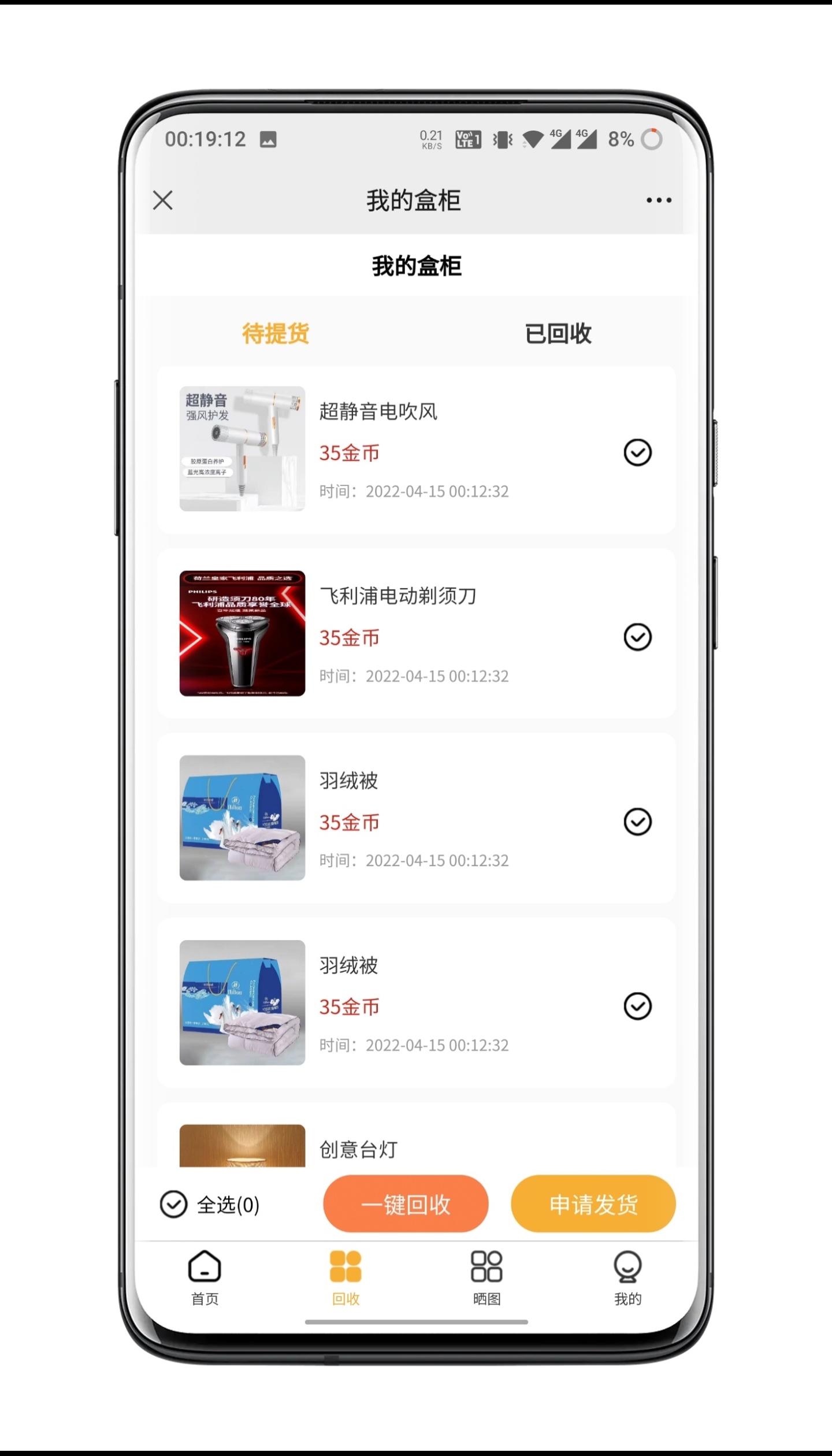Switch to the 晒图 tab
The width and height of the screenshot is (832, 1456).
pos(486,1278)
